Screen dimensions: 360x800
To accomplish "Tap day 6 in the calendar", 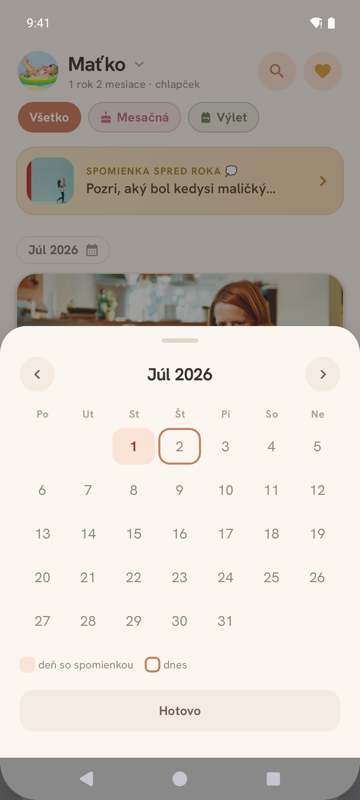I will click(x=42, y=490).
